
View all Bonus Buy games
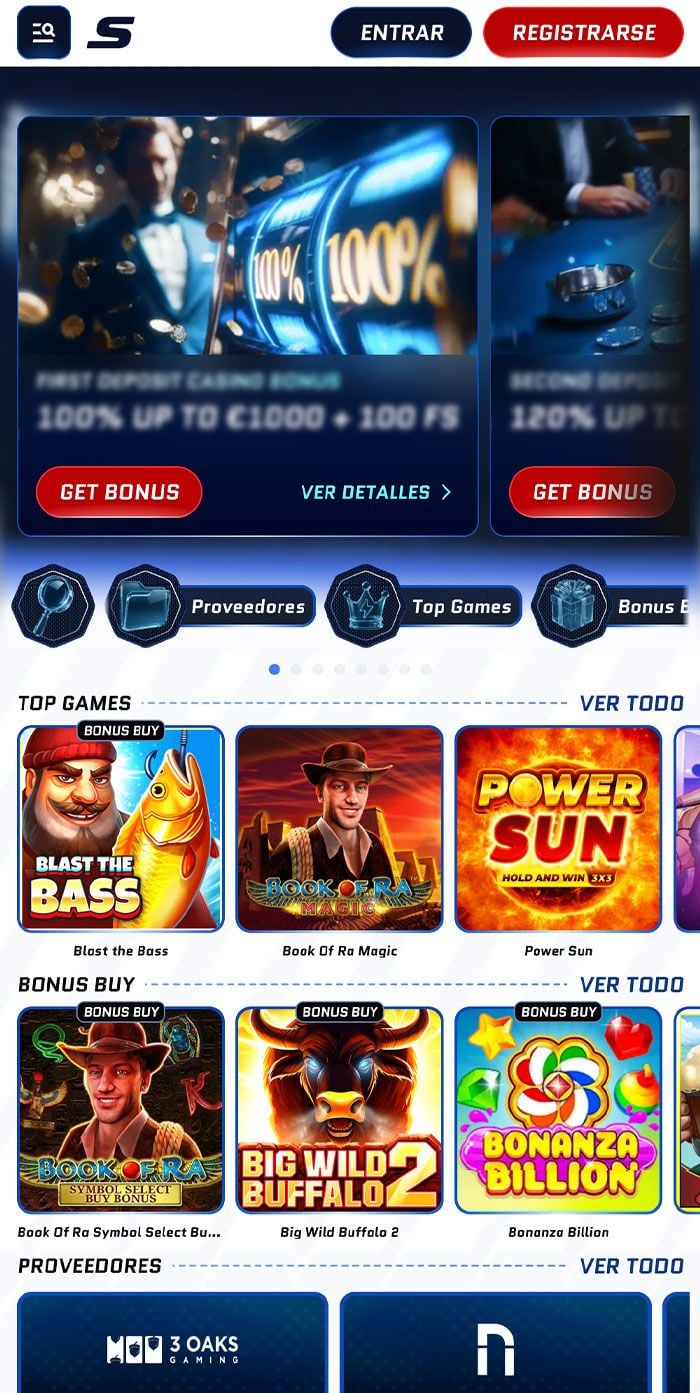pyautogui.click(x=631, y=984)
